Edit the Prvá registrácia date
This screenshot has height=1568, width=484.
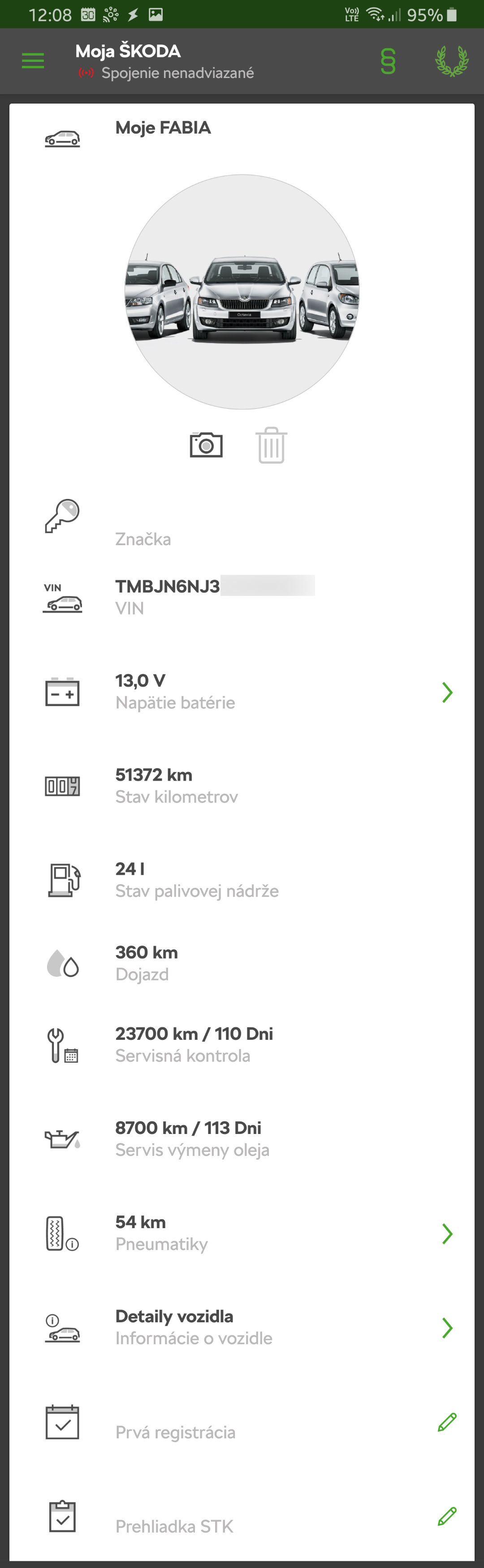(x=447, y=1422)
